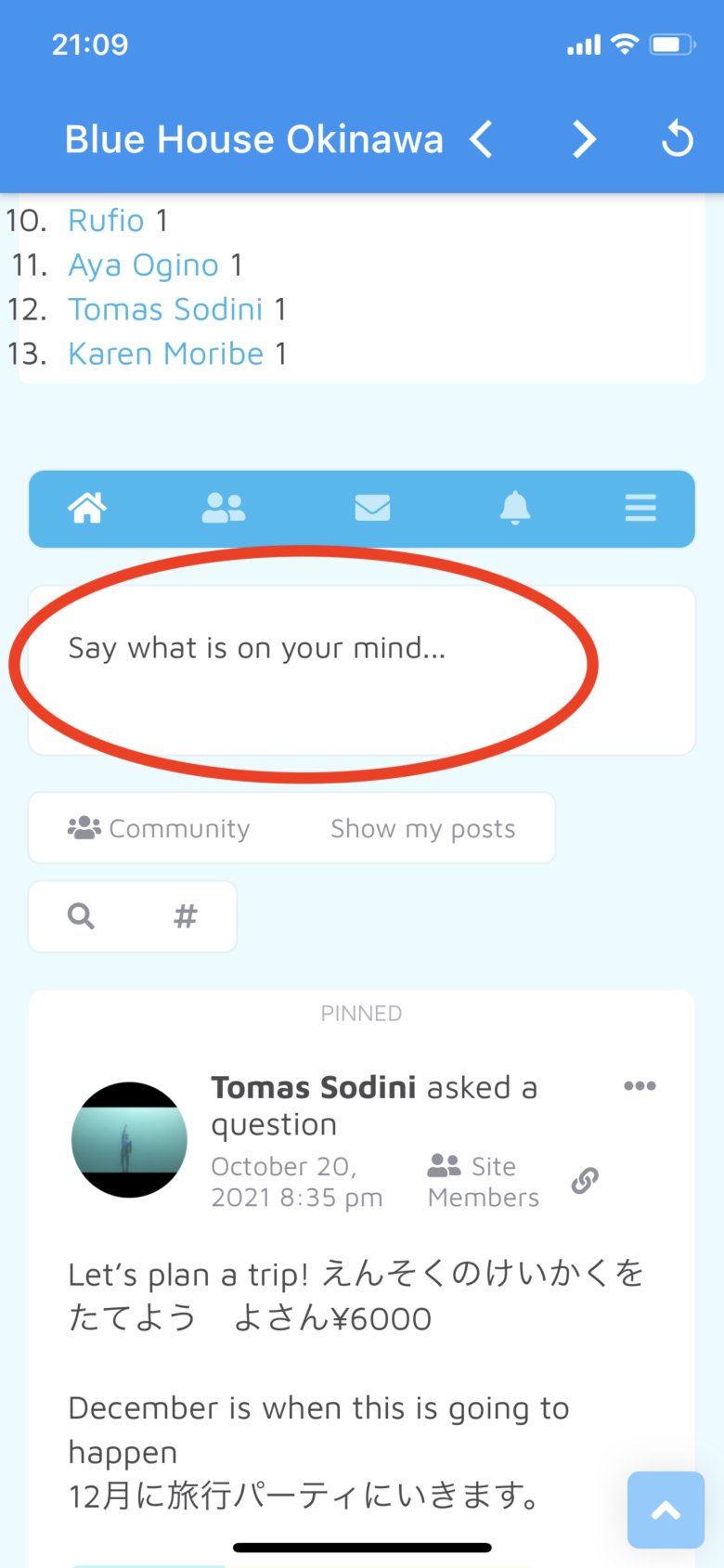Open the hamburger menu in toolbar
This screenshot has width=724, height=1568.
(640, 508)
